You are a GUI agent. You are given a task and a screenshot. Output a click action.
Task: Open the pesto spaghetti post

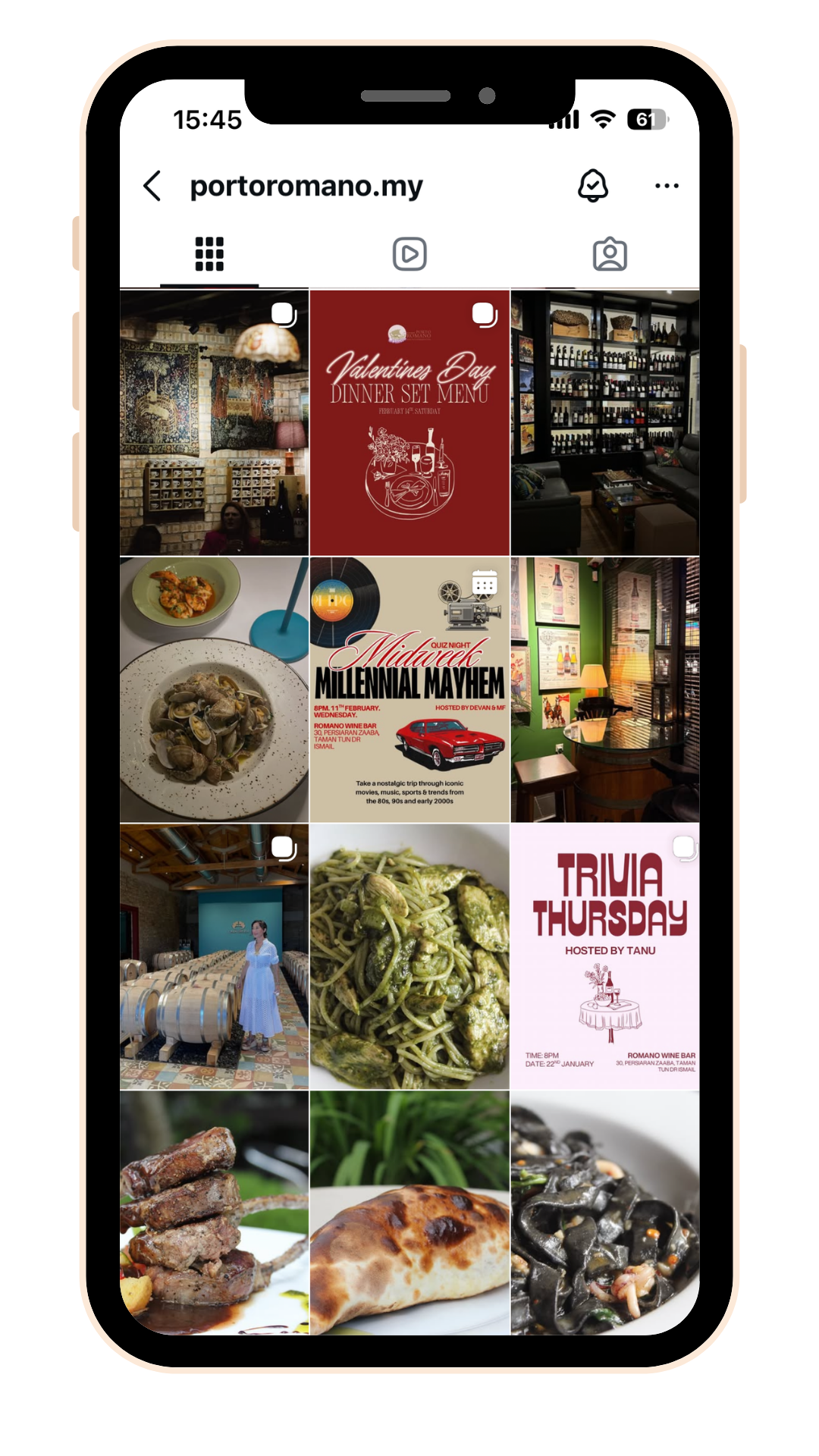click(409, 957)
